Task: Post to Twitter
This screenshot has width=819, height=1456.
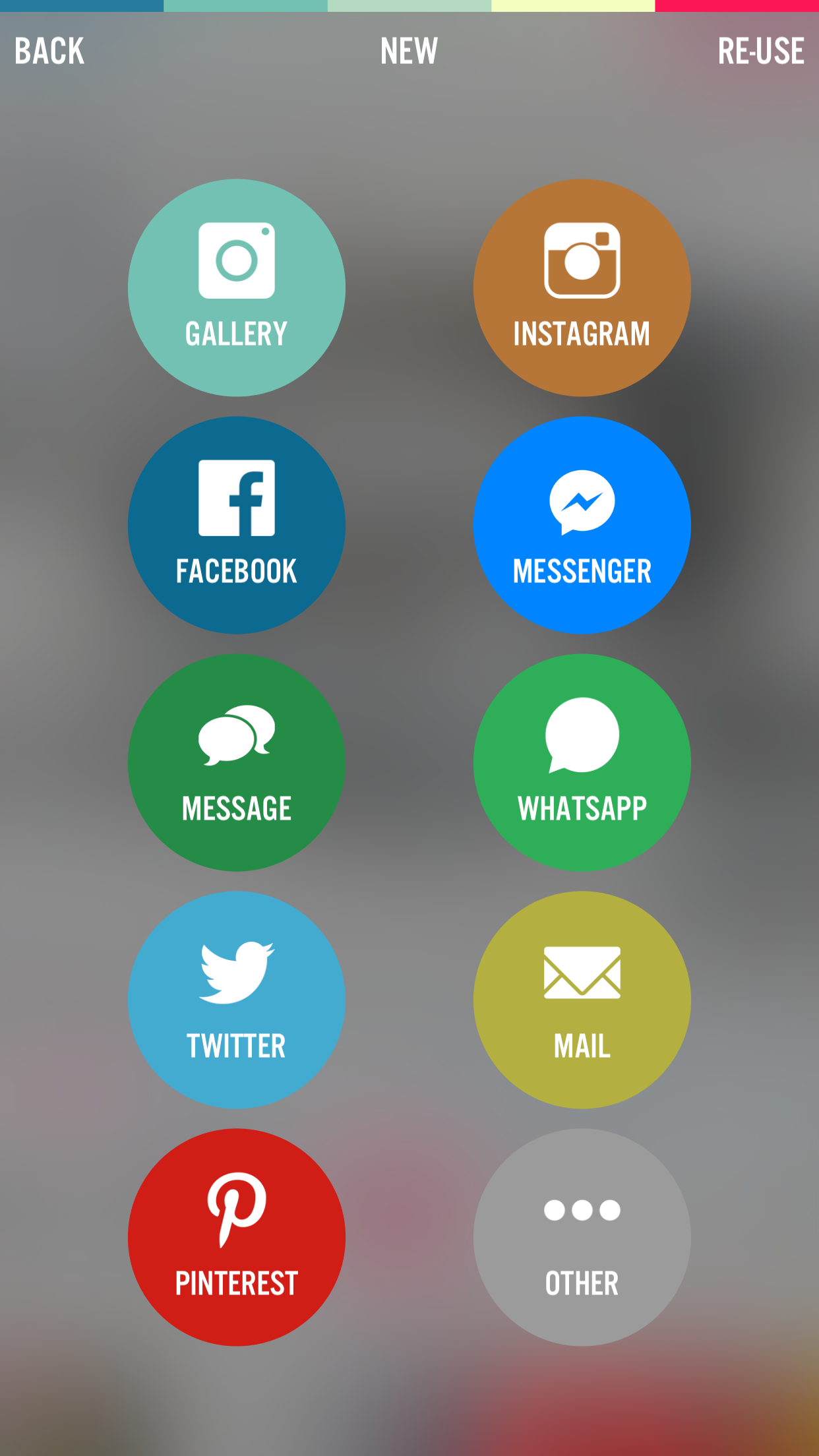Action: [x=237, y=1000]
